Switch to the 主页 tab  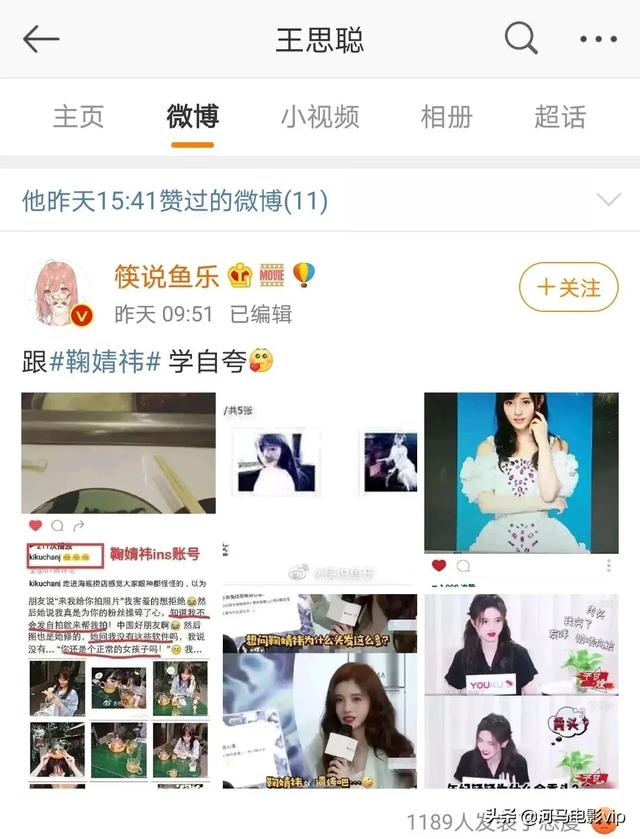(x=78, y=116)
